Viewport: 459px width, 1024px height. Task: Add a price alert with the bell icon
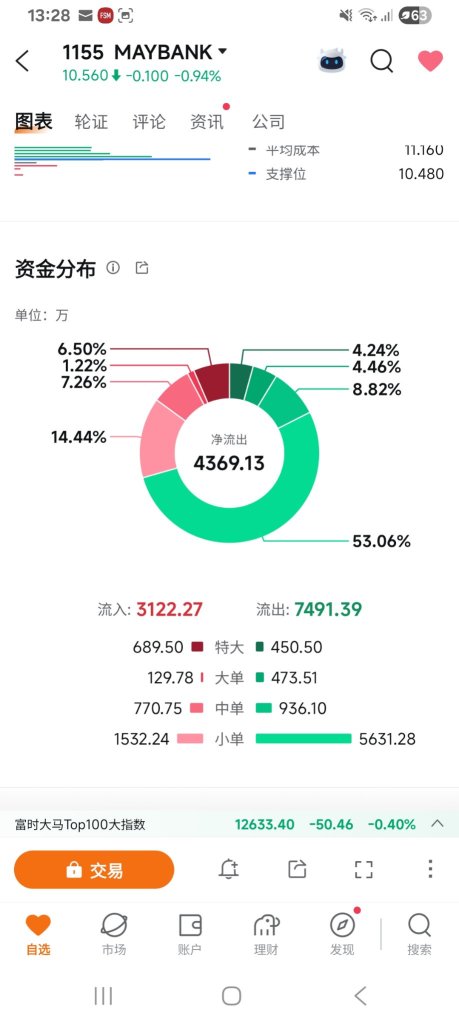click(x=229, y=869)
